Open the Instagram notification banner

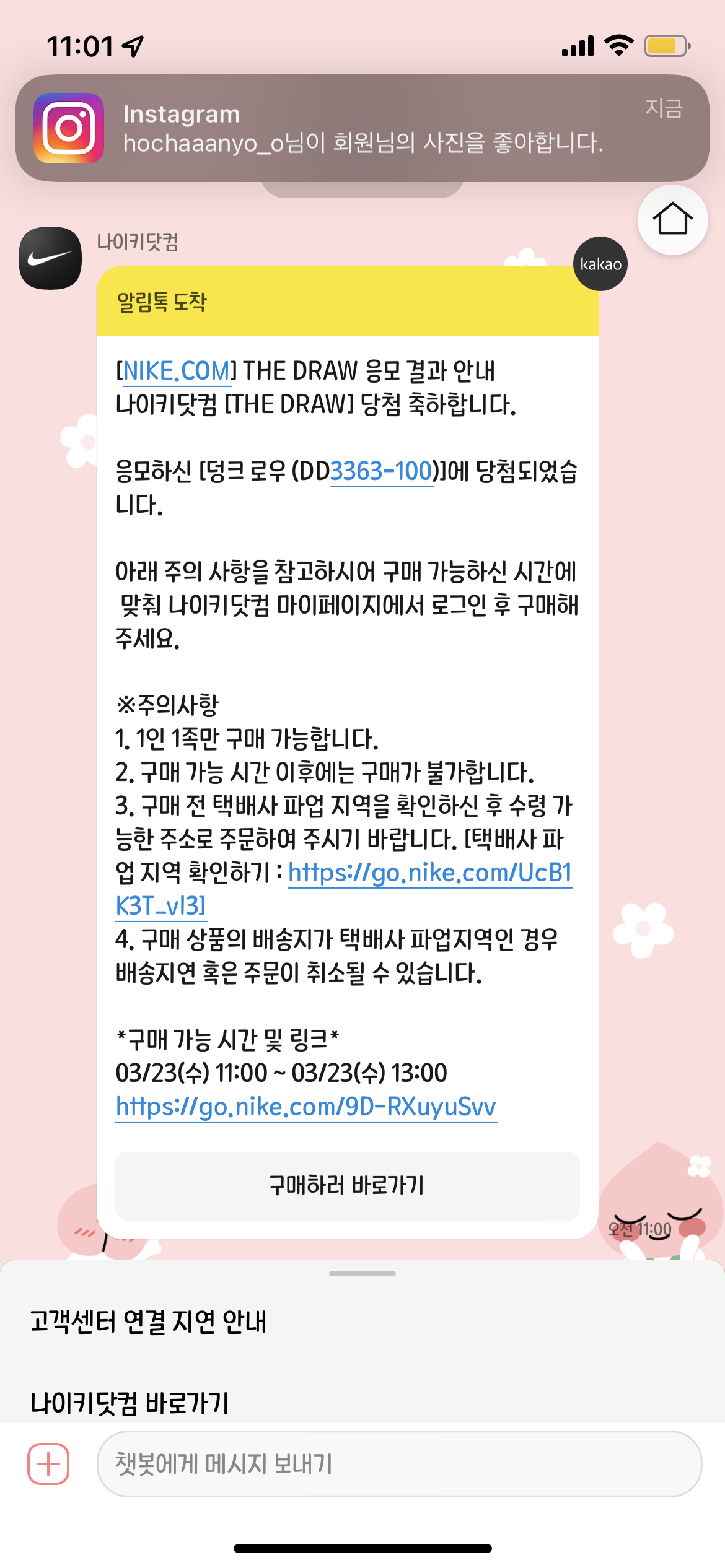coord(362,128)
